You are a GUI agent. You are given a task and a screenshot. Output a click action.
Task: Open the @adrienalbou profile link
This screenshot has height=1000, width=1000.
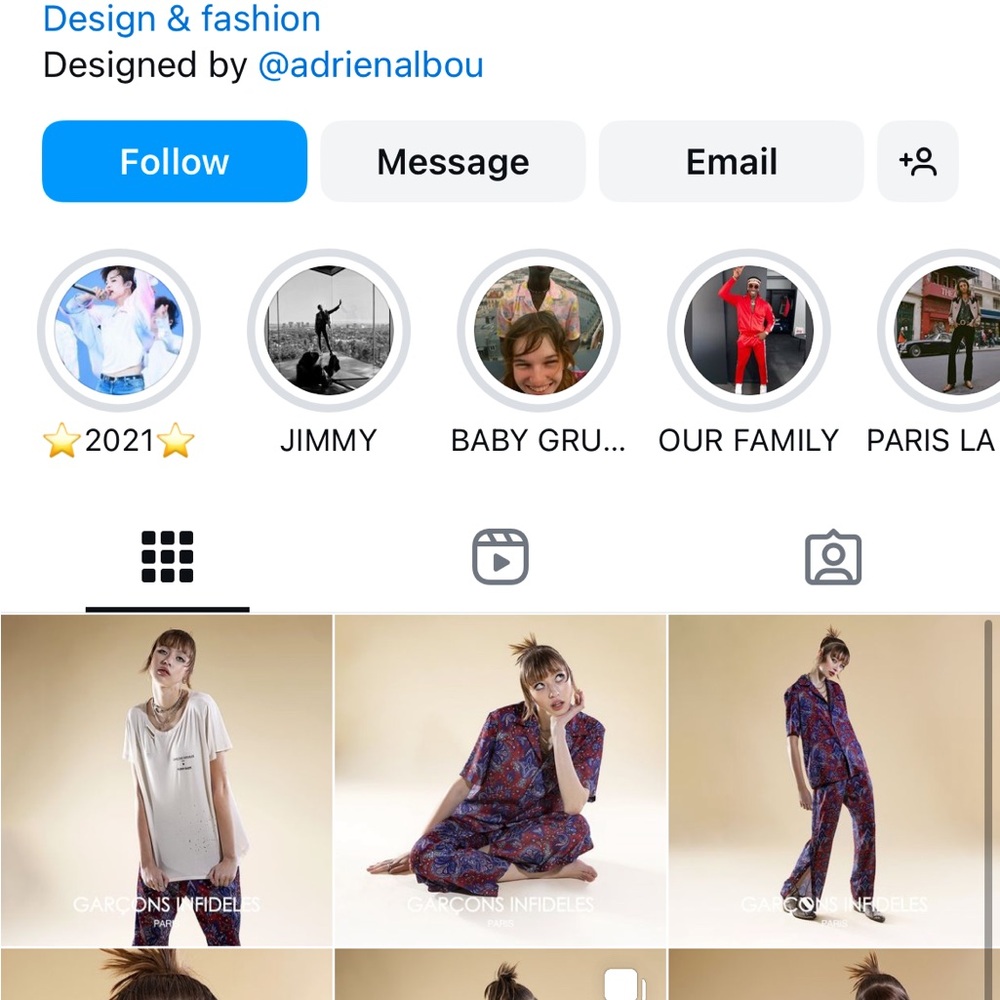pyautogui.click(x=370, y=66)
